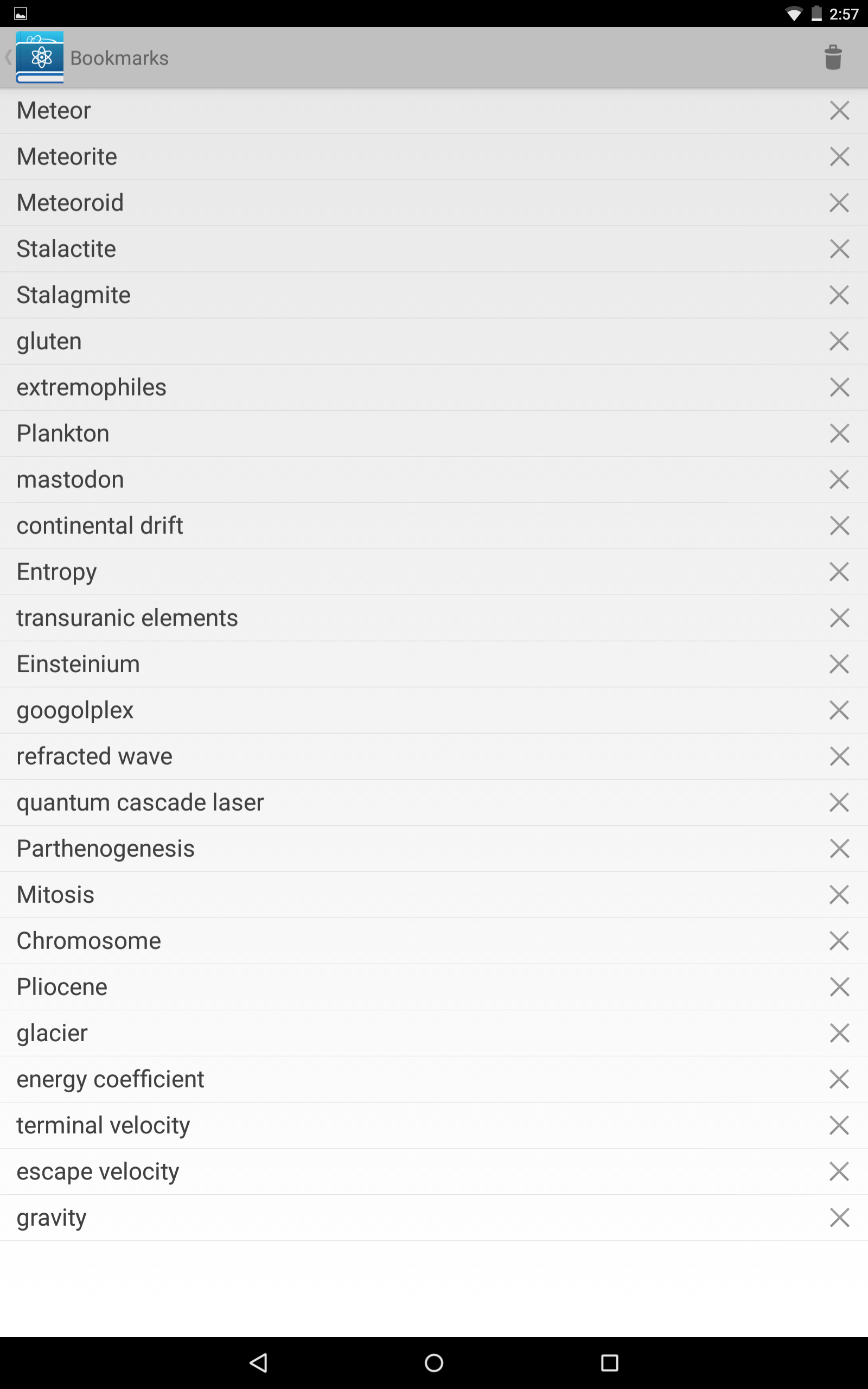Image resolution: width=868 pixels, height=1389 pixels.
Task: Tap the trash icon to delete all bookmarks
Action: (833, 58)
